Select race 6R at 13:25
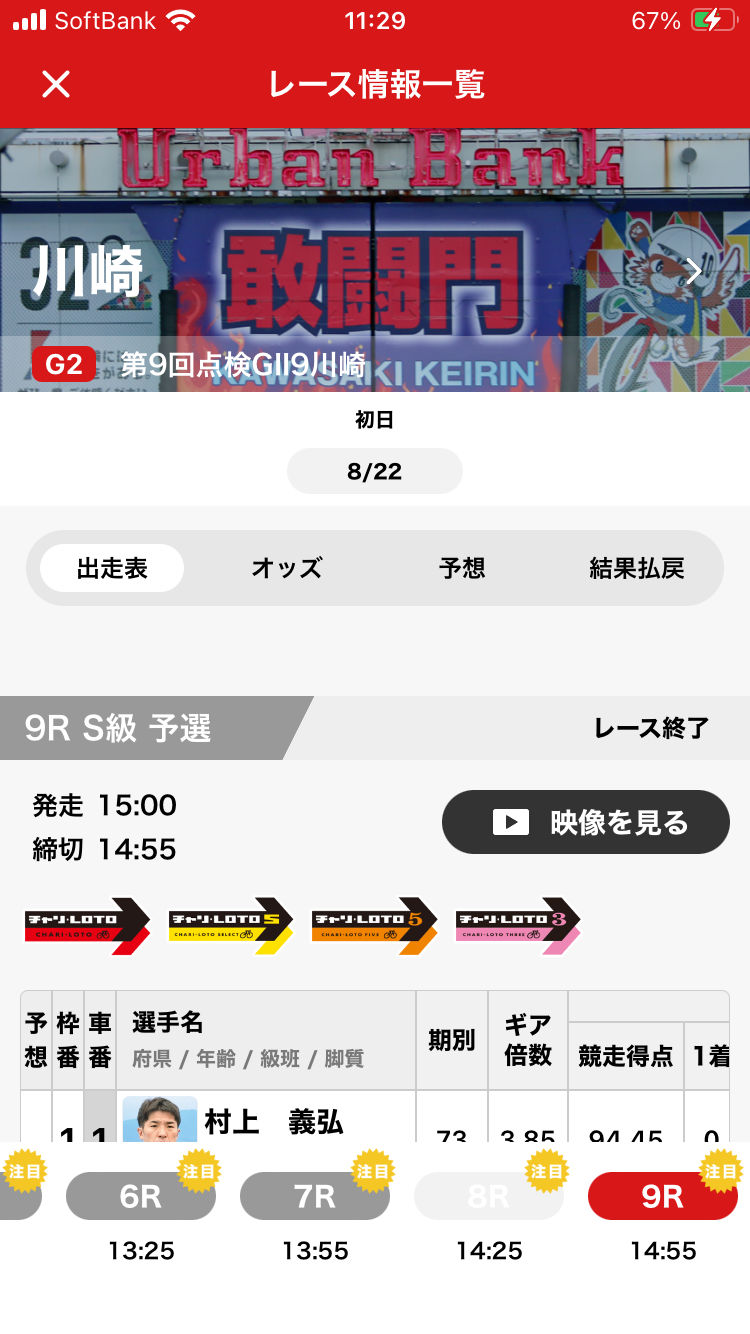Screen dimensions: 750x1334 141,1196
